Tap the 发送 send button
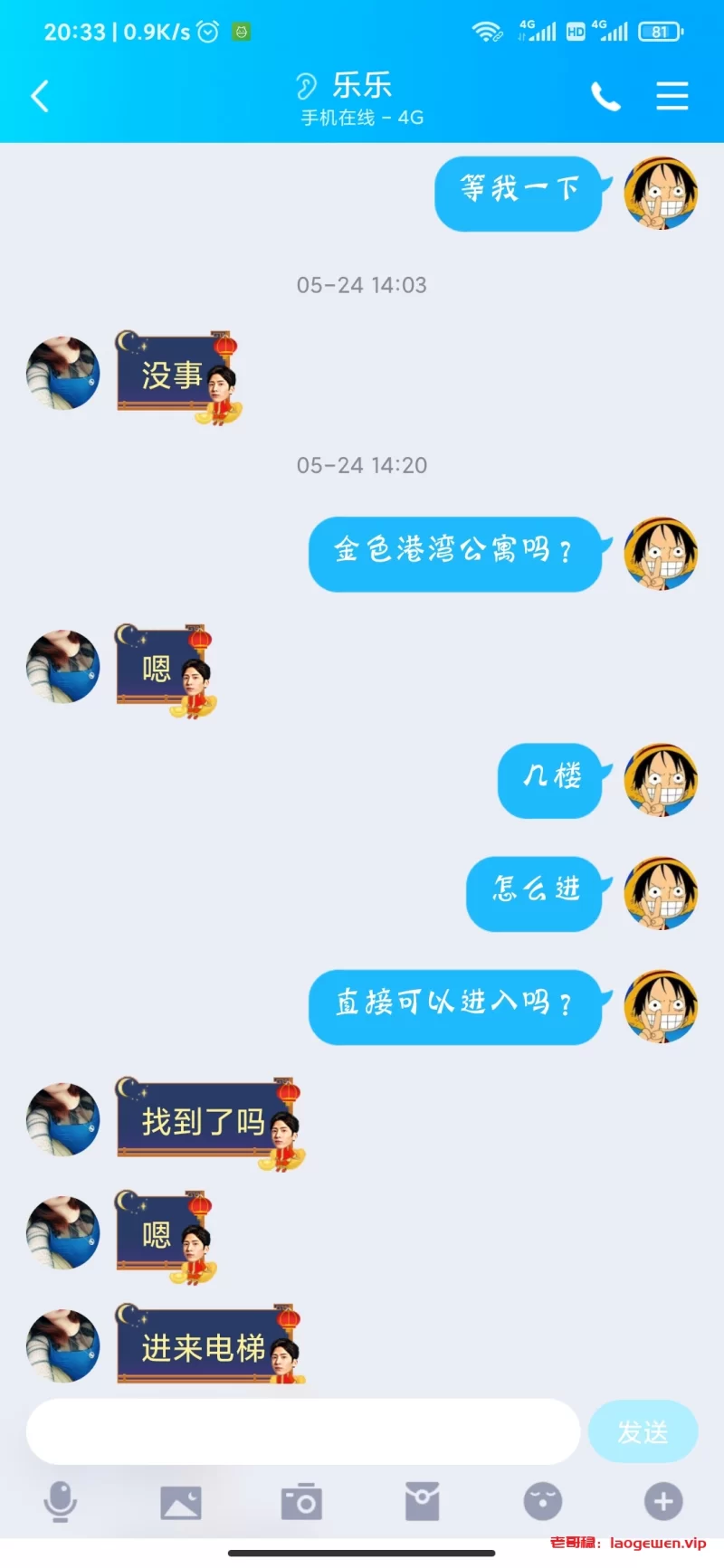Viewport: 724px width, 1568px height. [x=643, y=1430]
